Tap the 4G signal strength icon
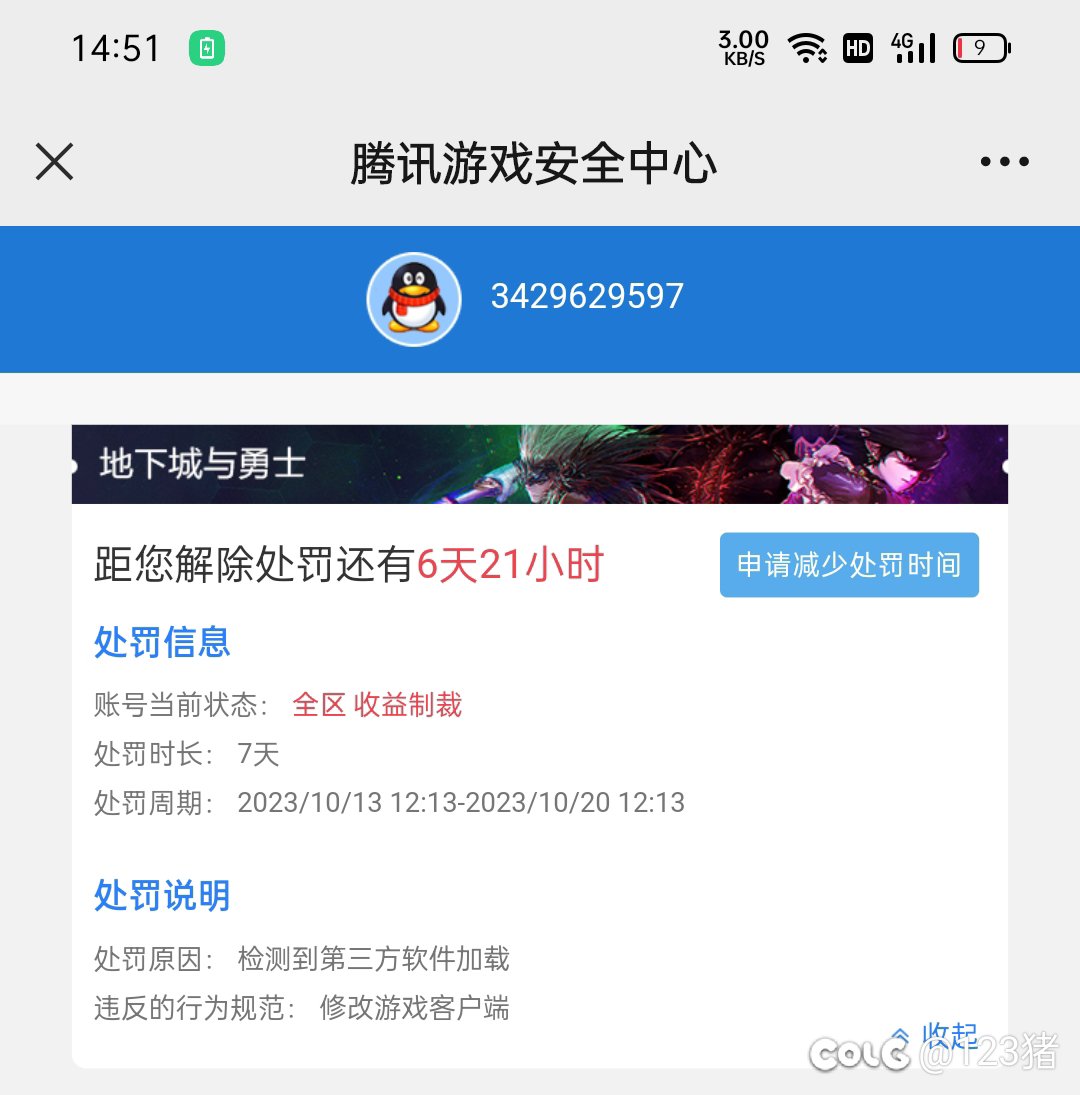 pyautogui.click(x=915, y=46)
